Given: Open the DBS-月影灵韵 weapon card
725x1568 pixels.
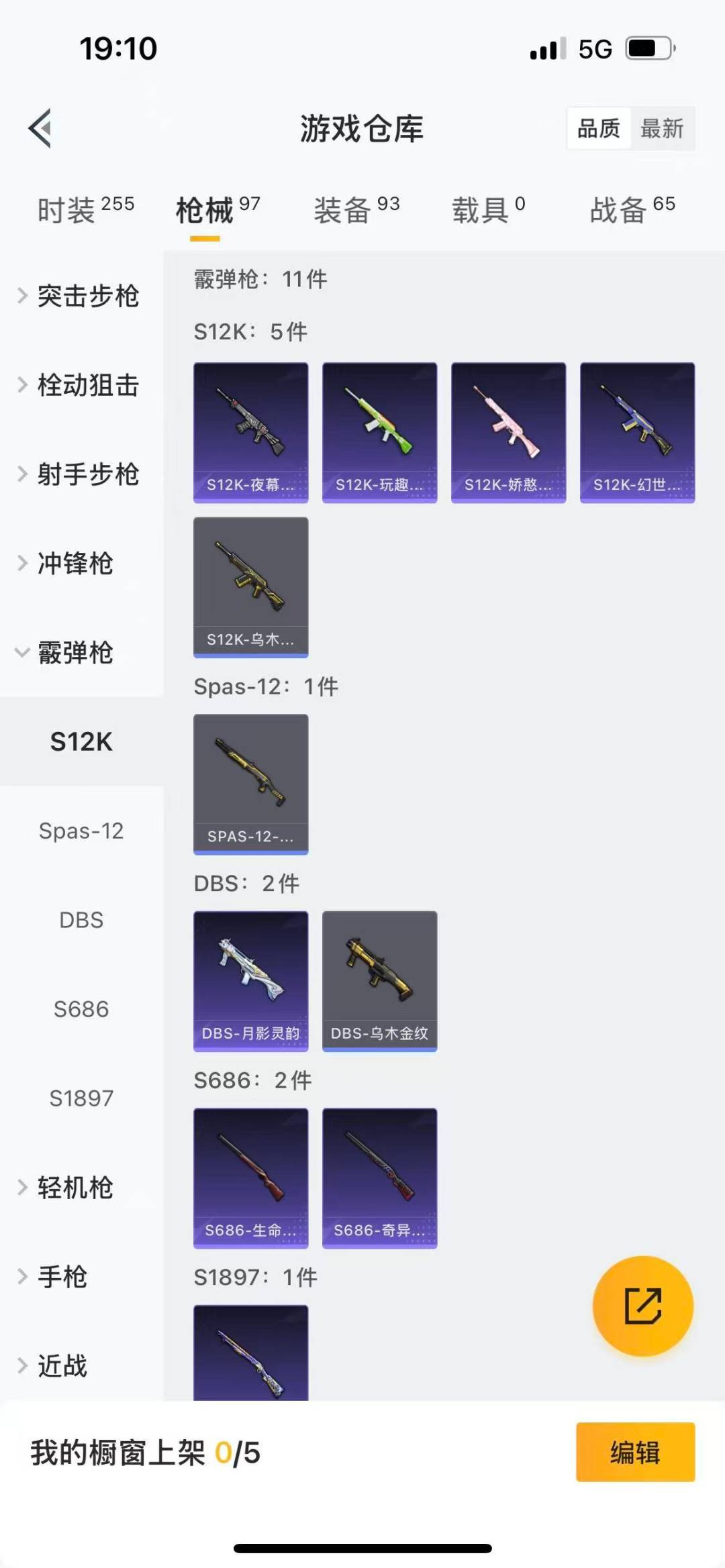Looking at the screenshot, I should click(250, 980).
